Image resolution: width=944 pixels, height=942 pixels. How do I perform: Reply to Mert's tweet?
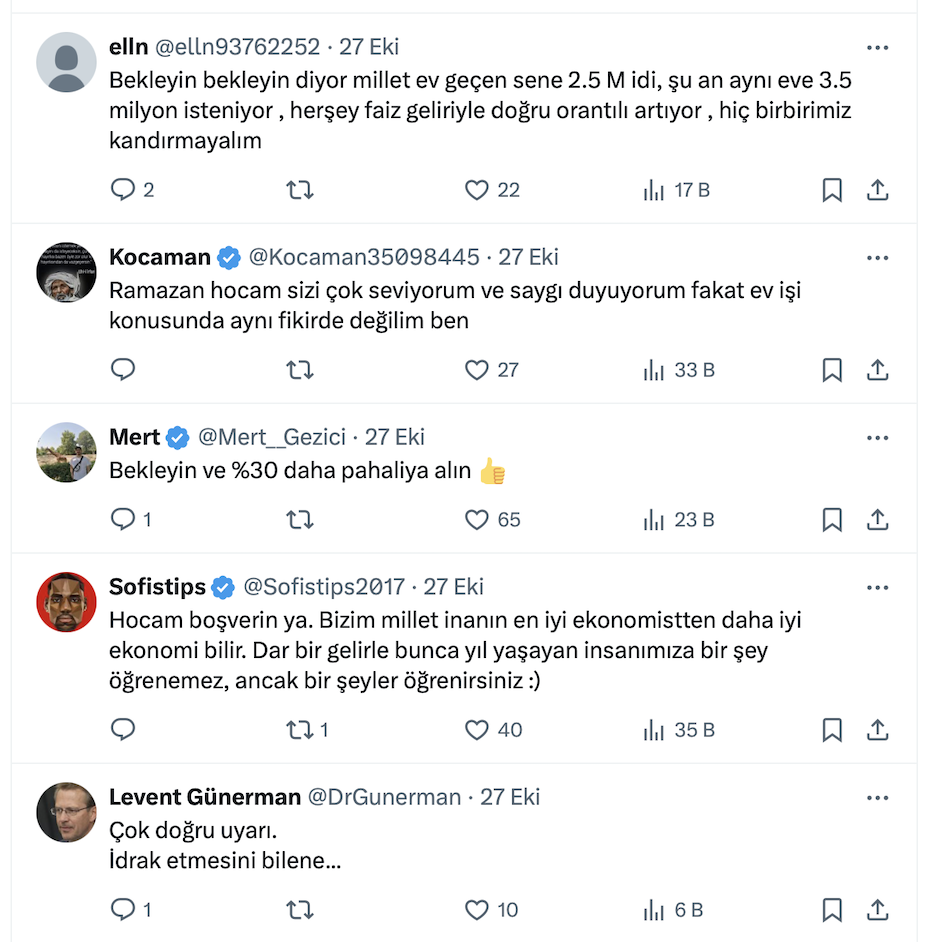tap(123, 520)
